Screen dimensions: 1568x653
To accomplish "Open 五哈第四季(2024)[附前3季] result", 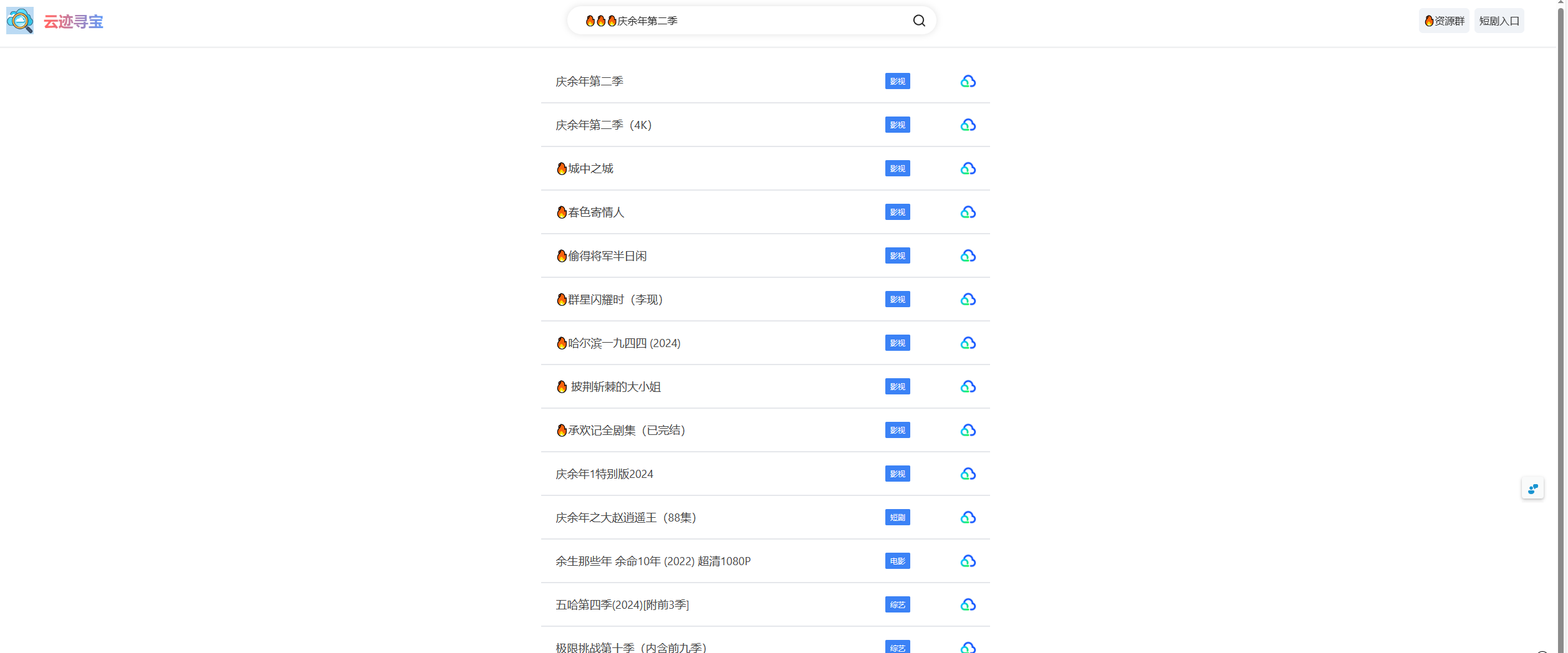I will [x=622, y=605].
